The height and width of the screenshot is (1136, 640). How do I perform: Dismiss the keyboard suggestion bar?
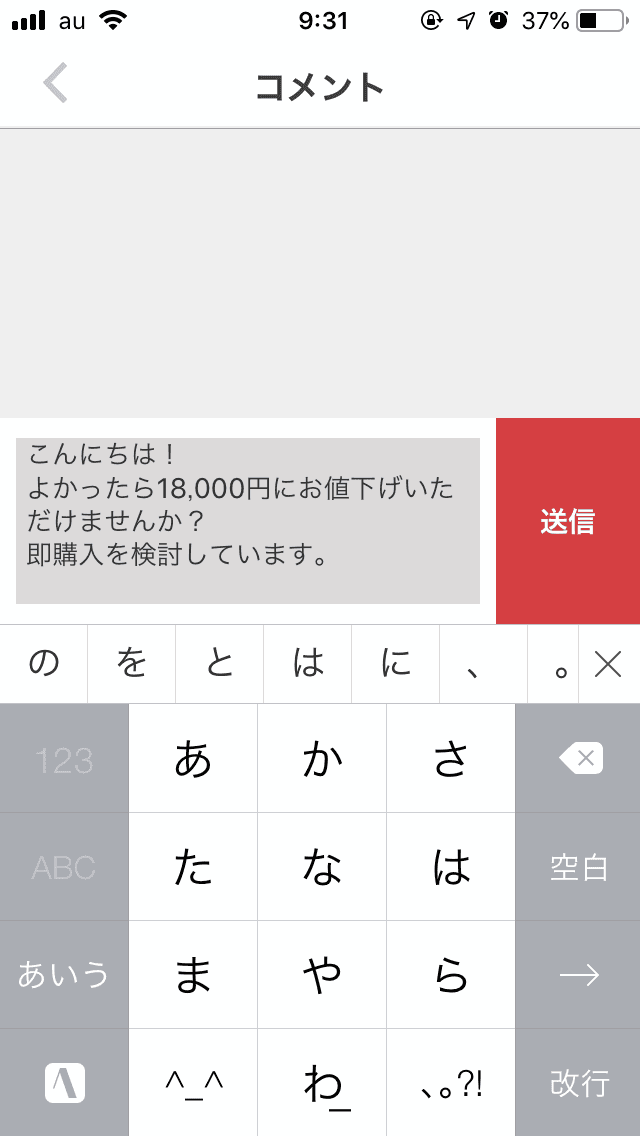pyautogui.click(x=607, y=664)
